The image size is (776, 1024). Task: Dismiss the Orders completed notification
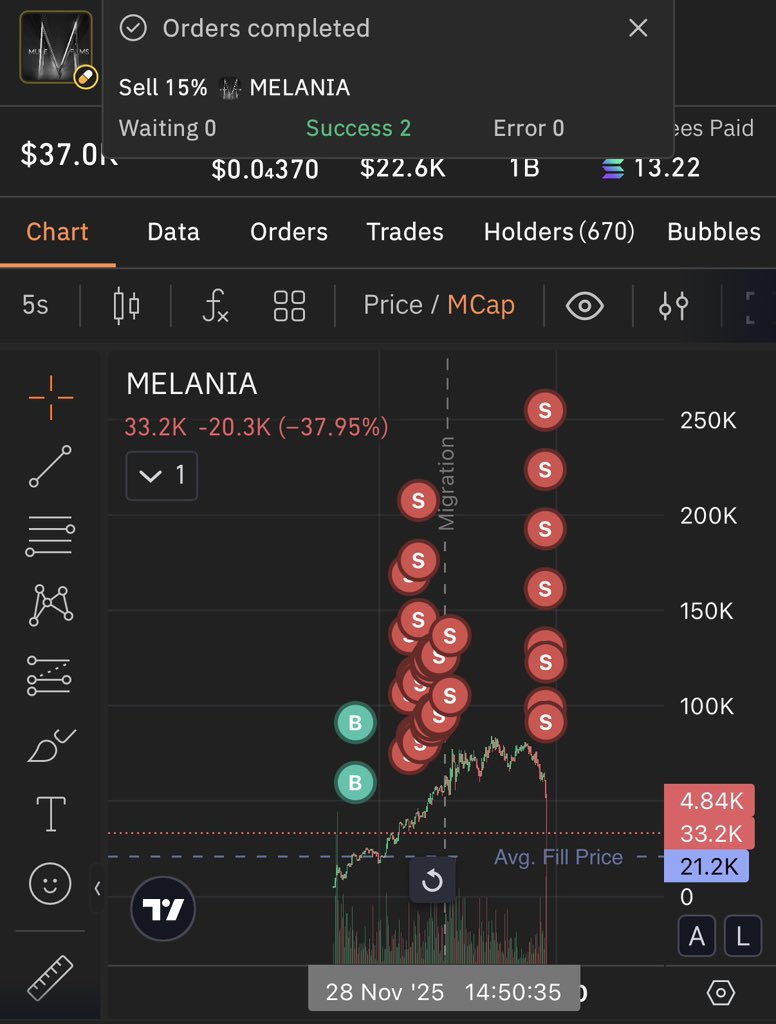(638, 29)
